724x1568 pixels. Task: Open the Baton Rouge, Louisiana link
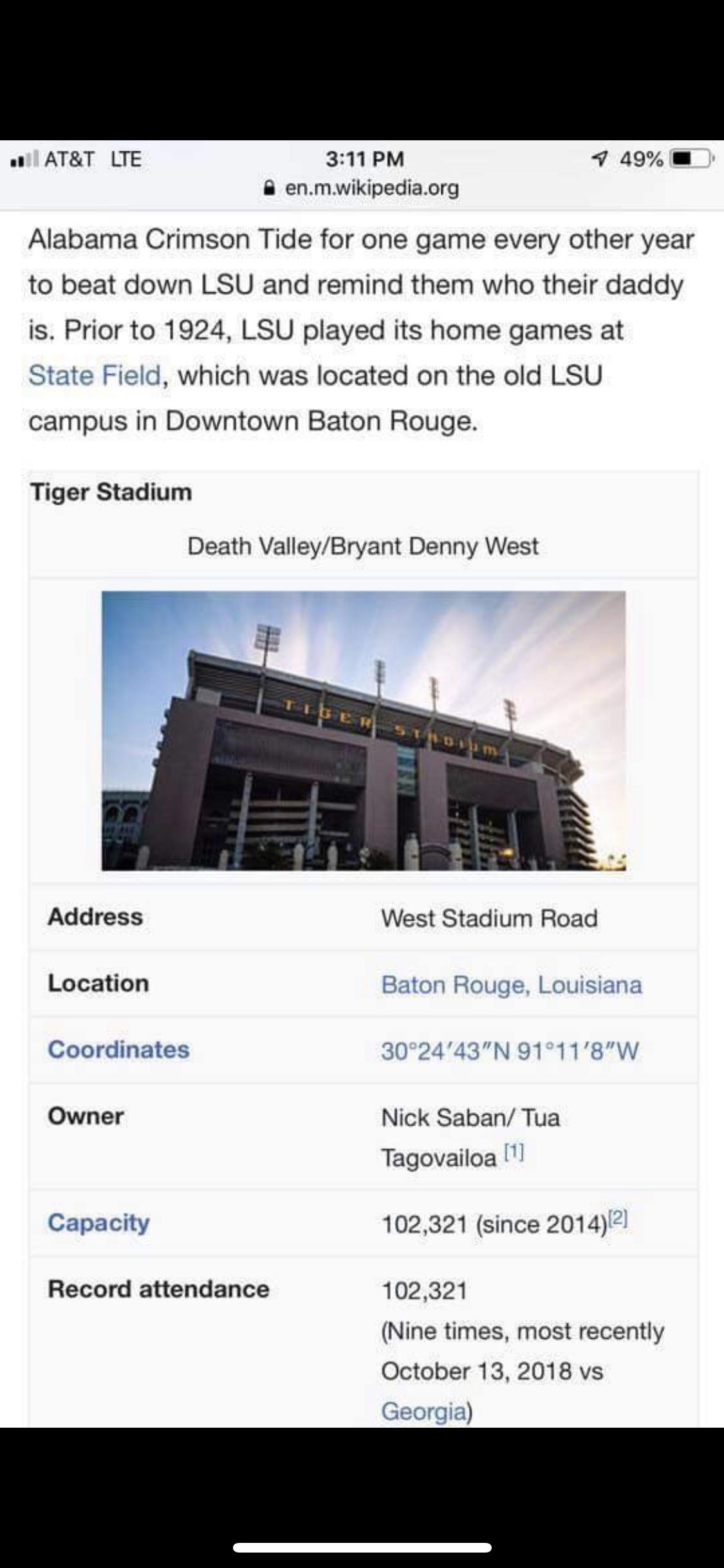coord(512,984)
